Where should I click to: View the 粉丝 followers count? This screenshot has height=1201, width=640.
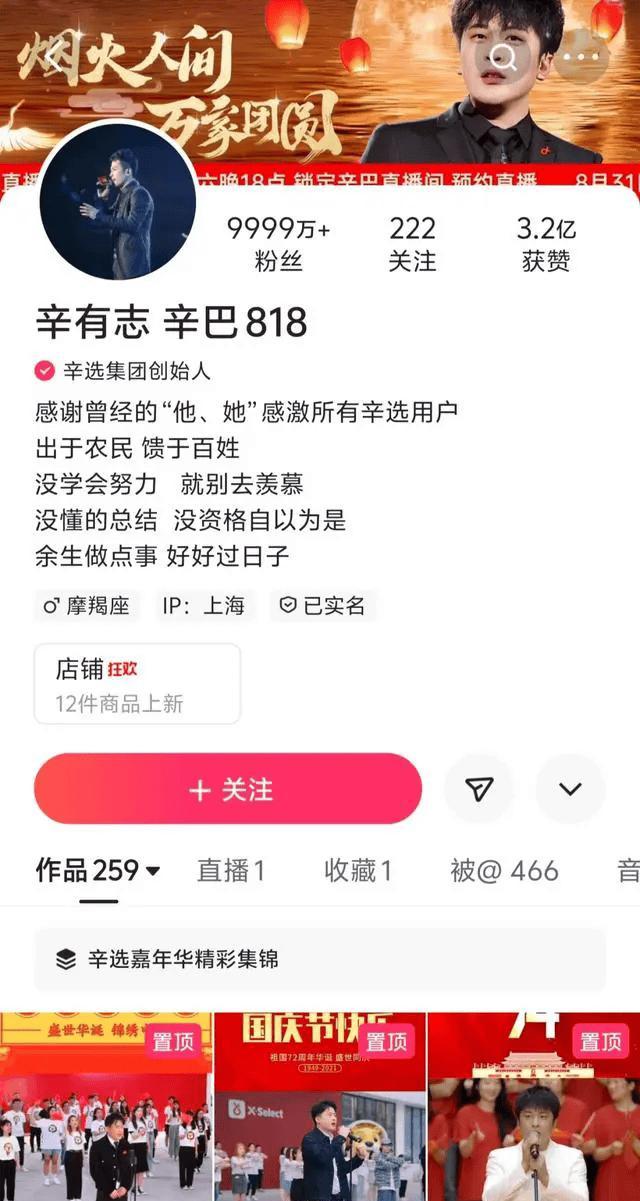coord(278,244)
